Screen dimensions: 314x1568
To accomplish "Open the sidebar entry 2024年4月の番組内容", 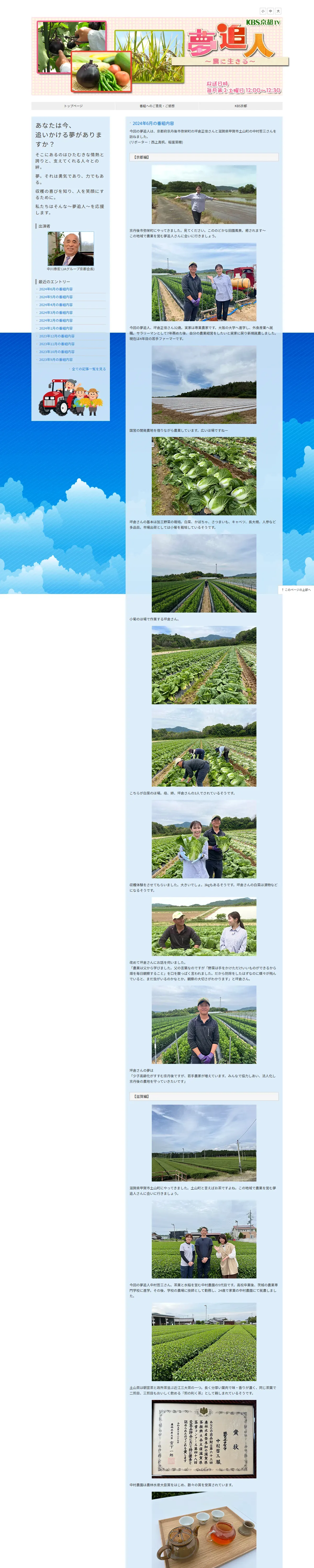I will click(x=55, y=305).
